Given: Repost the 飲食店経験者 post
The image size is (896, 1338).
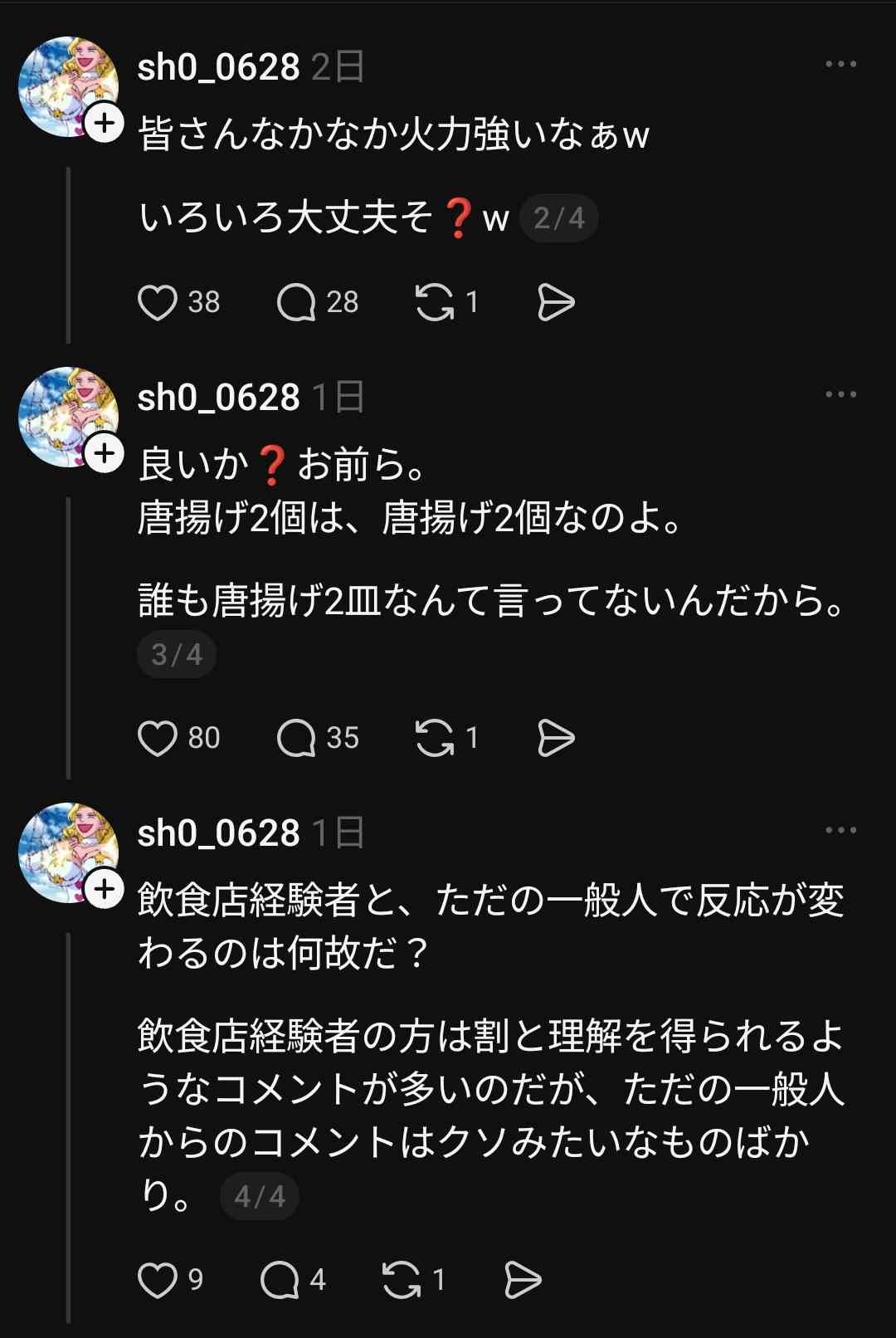Looking at the screenshot, I should [x=402, y=1280].
